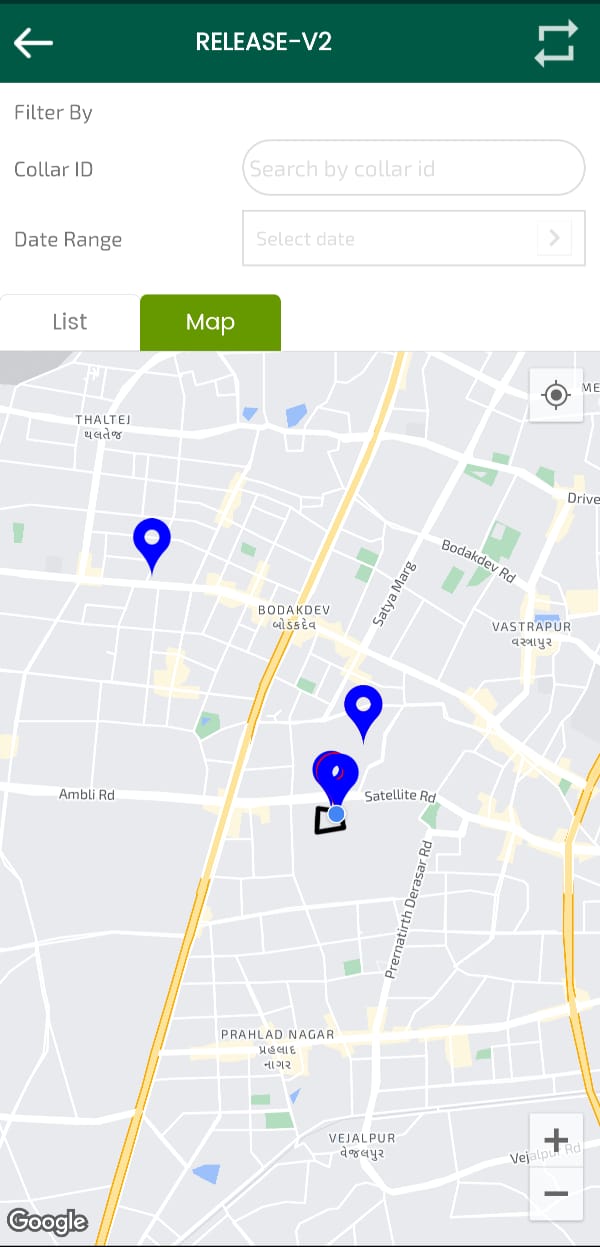Select the Map tab

click(x=210, y=322)
